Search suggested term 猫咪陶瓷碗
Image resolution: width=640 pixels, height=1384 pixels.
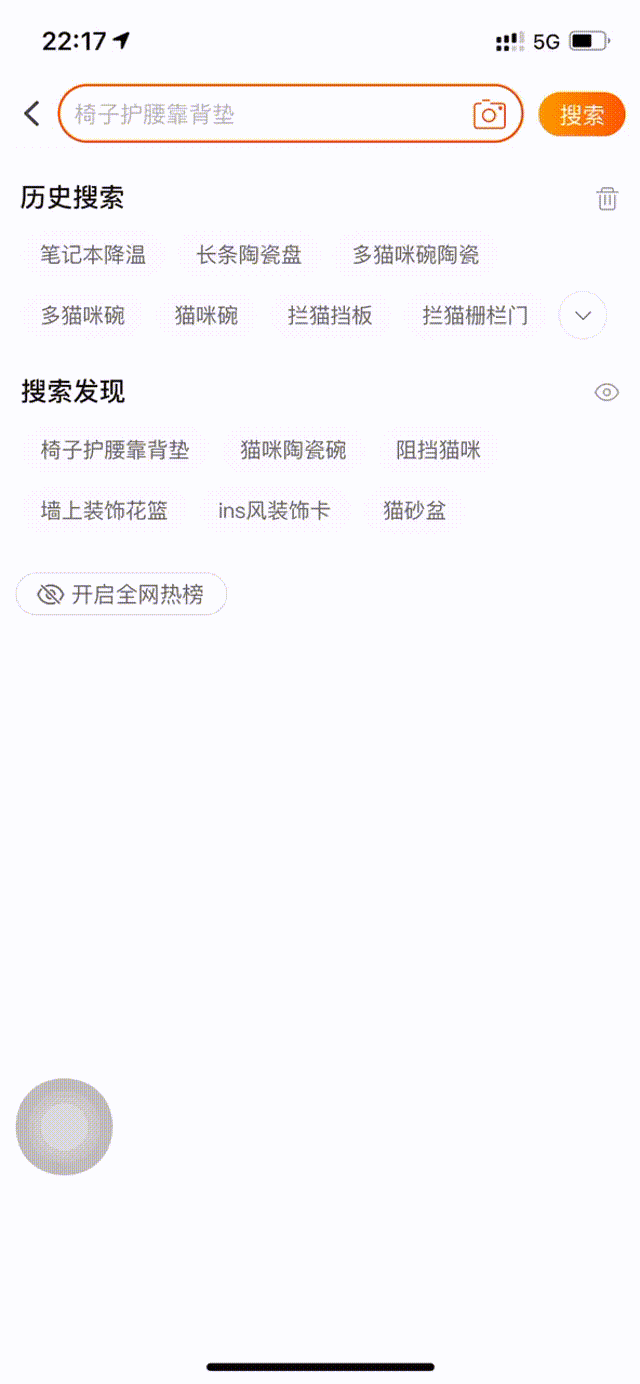293,450
